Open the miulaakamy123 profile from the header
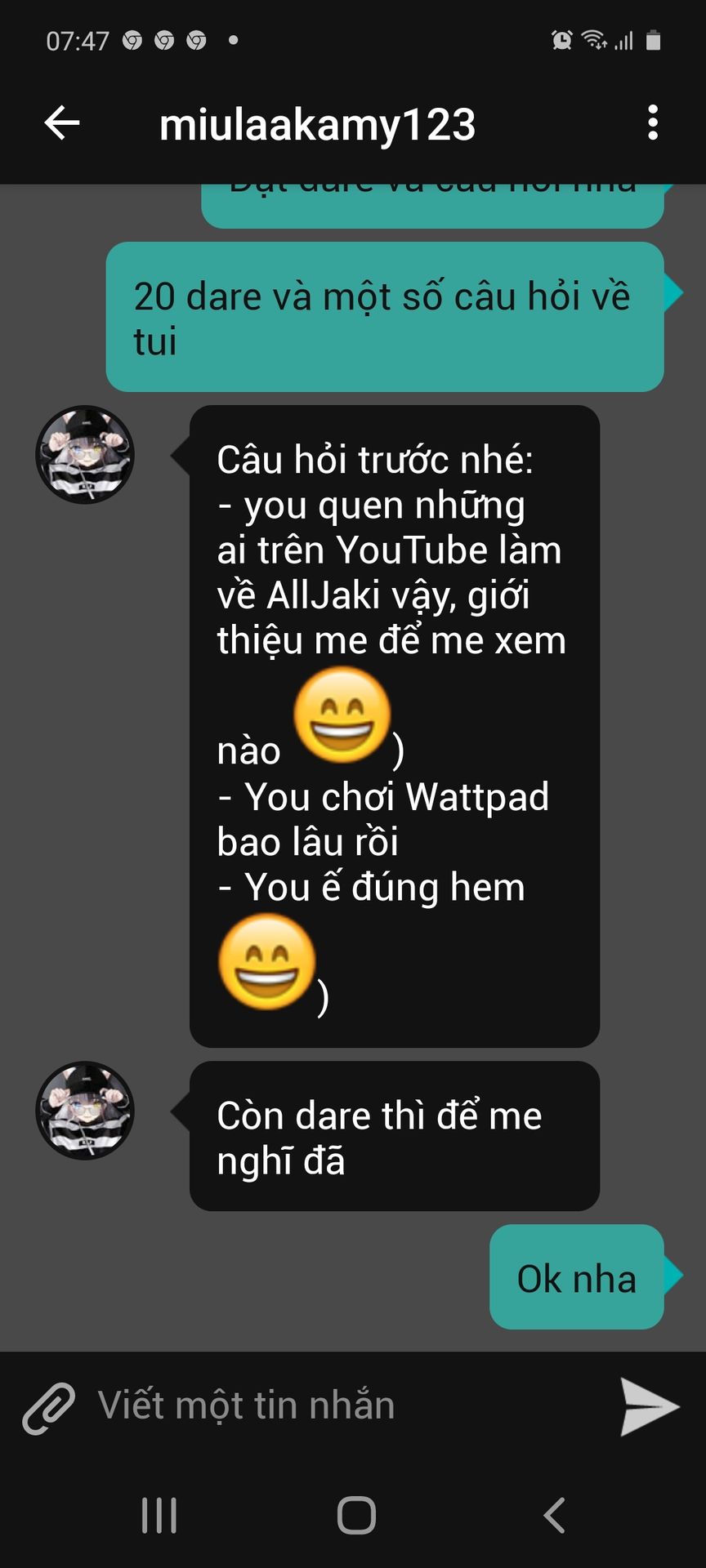Image resolution: width=706 pixels, height=1568 pixels. 317,125
